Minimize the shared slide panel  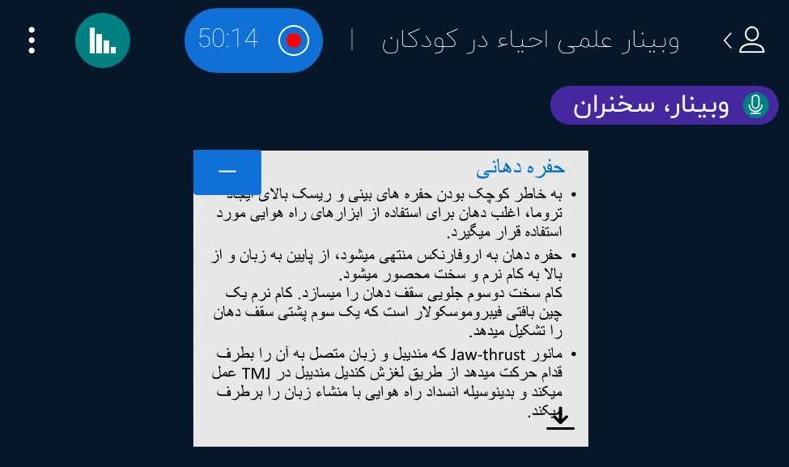[x=227, y=172]
